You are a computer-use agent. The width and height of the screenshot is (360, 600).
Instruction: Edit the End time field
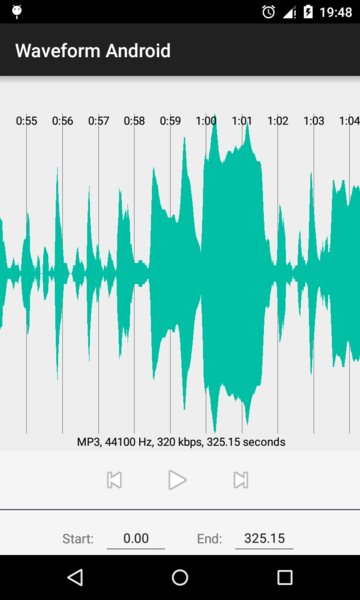tap(264, 539)
